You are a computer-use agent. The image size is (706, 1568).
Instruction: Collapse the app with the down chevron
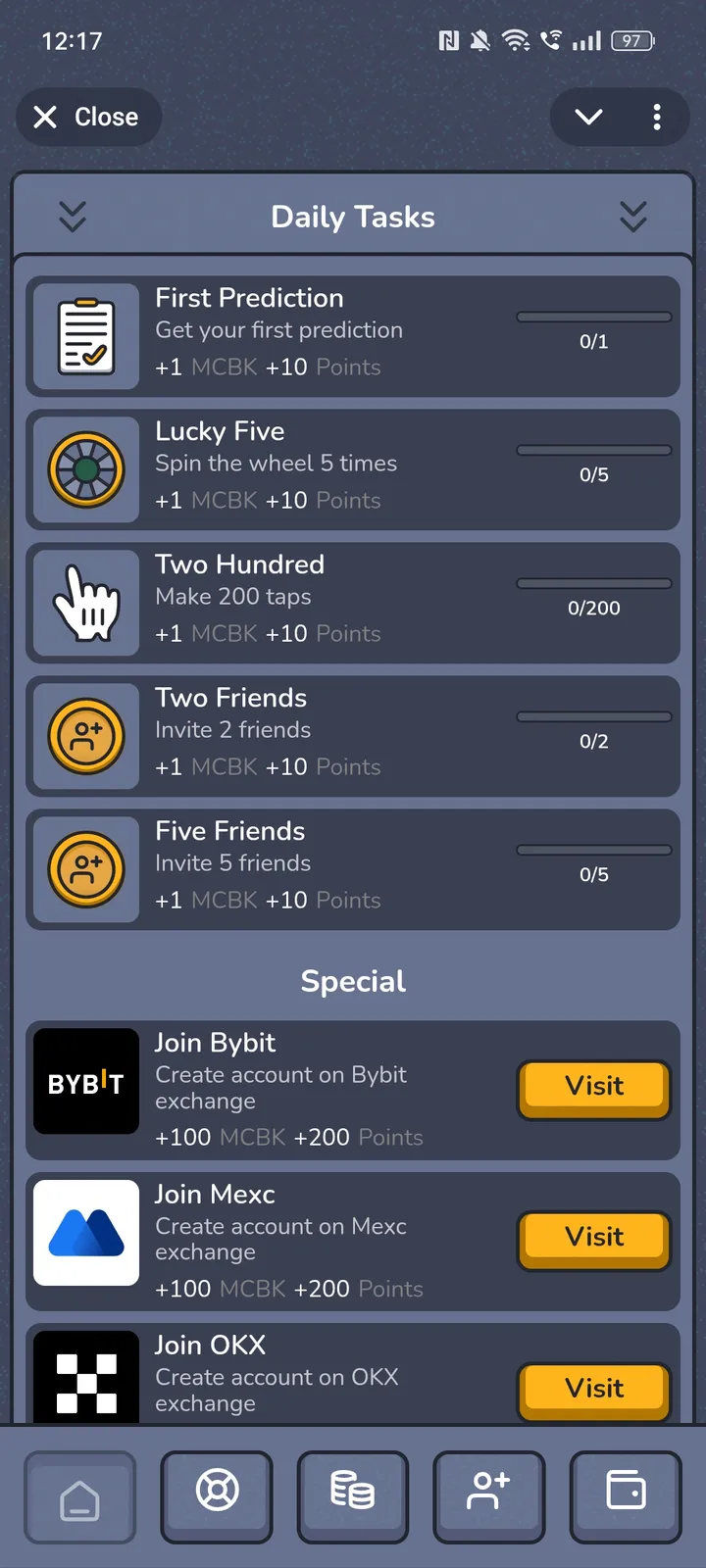588,118
